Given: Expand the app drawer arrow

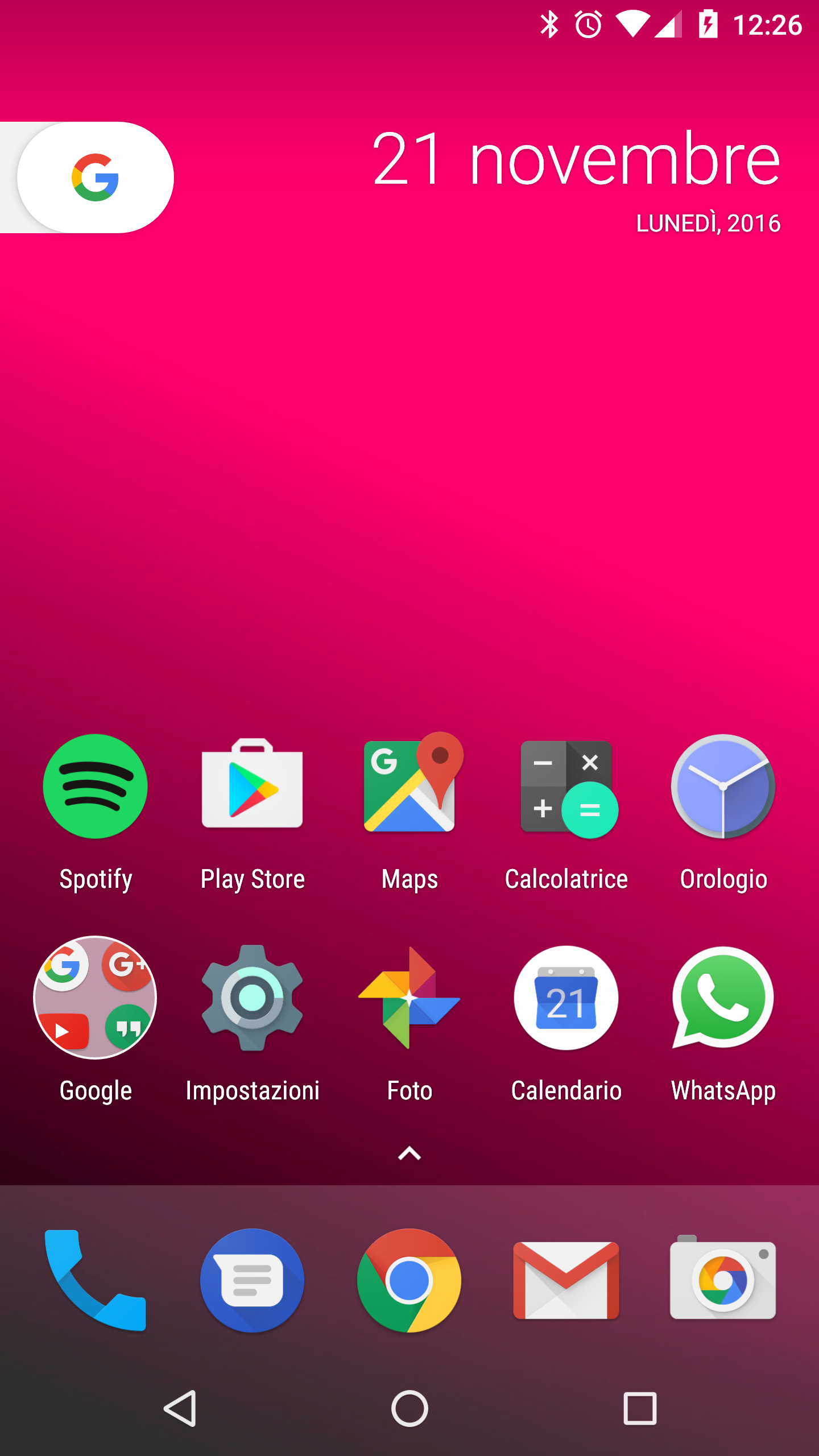Looking at the screenshot, I should (x=409, y=1153).
